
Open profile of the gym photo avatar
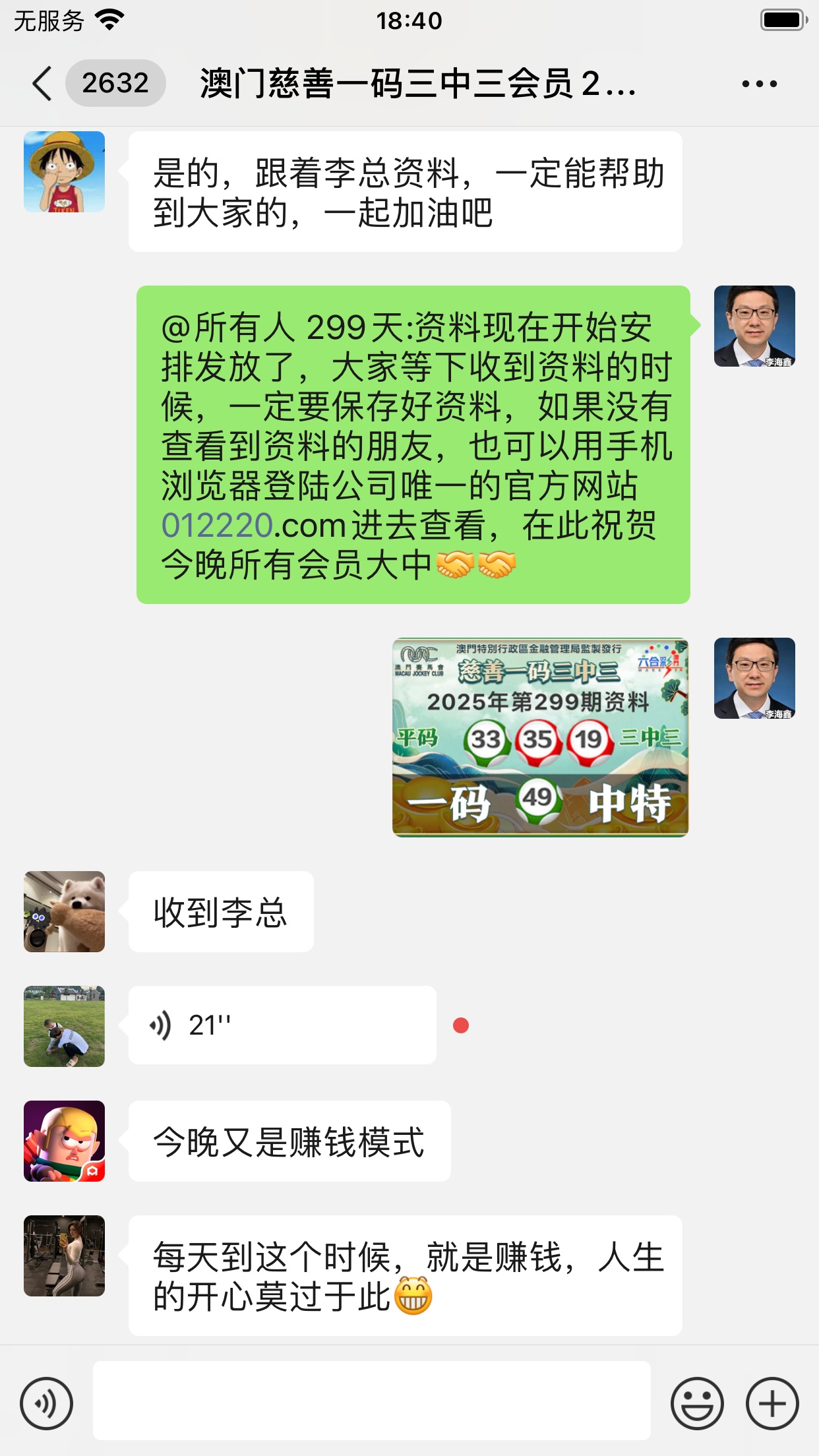pos(64,1256)
